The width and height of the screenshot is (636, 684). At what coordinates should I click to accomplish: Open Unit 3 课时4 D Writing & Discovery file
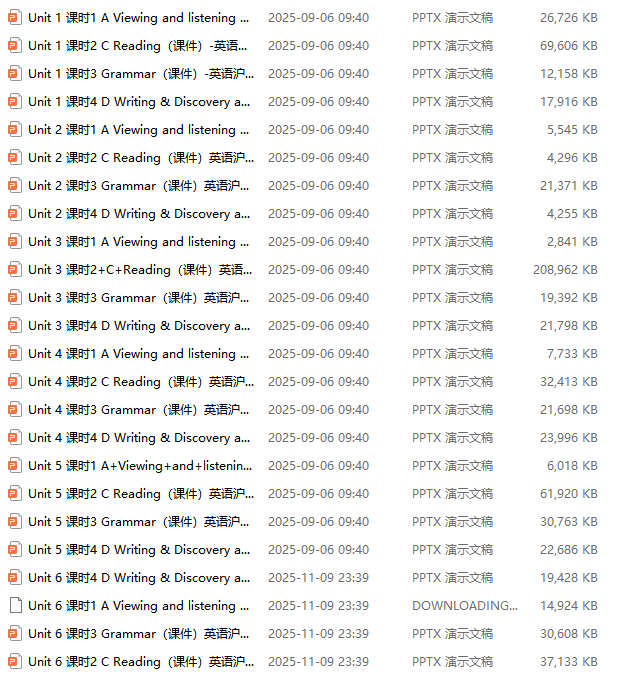click(138, 326)
